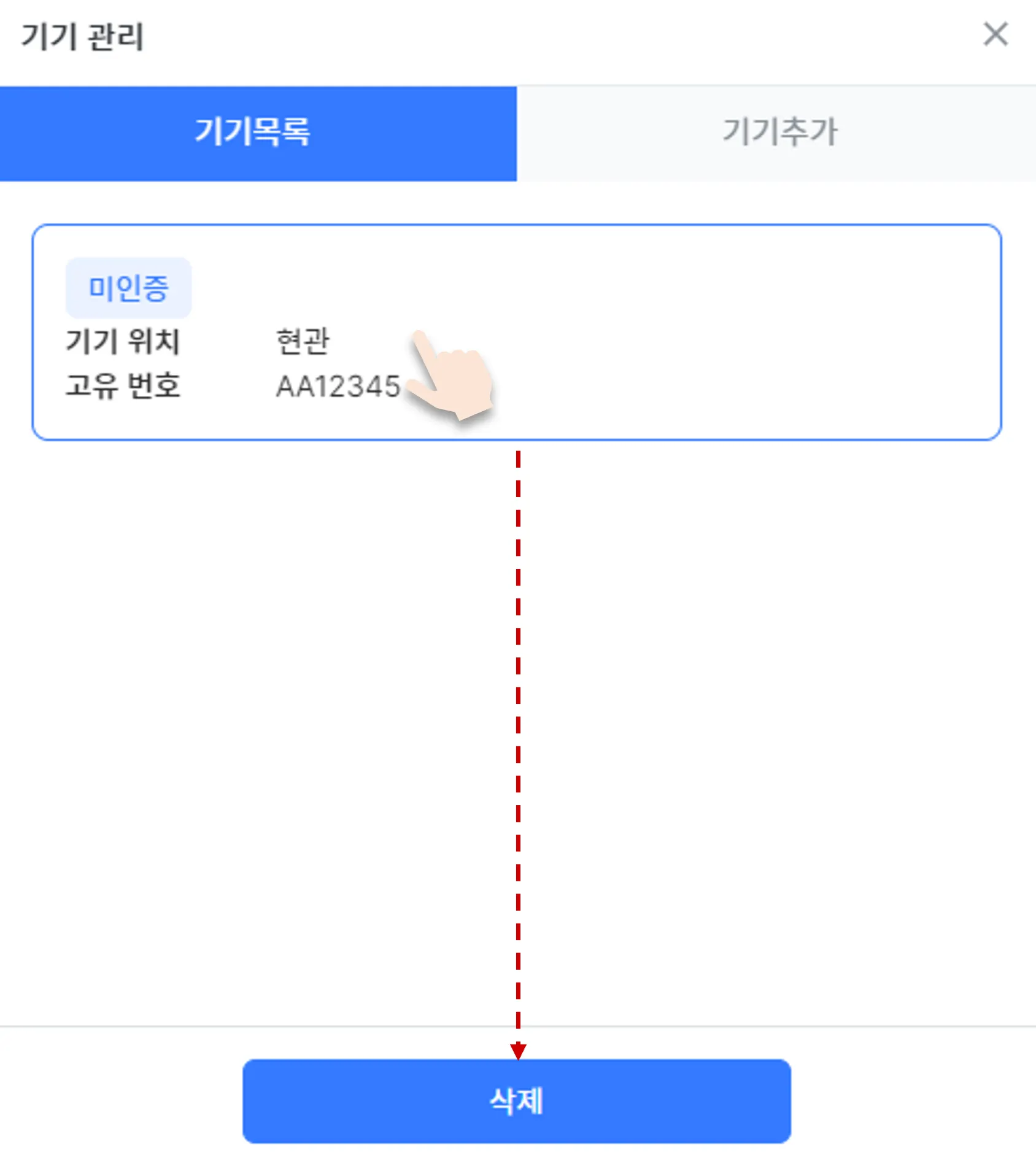Switch to the 기기추가 tab
This screenshot has height=1171, width=1036.
tap(776, 133)
